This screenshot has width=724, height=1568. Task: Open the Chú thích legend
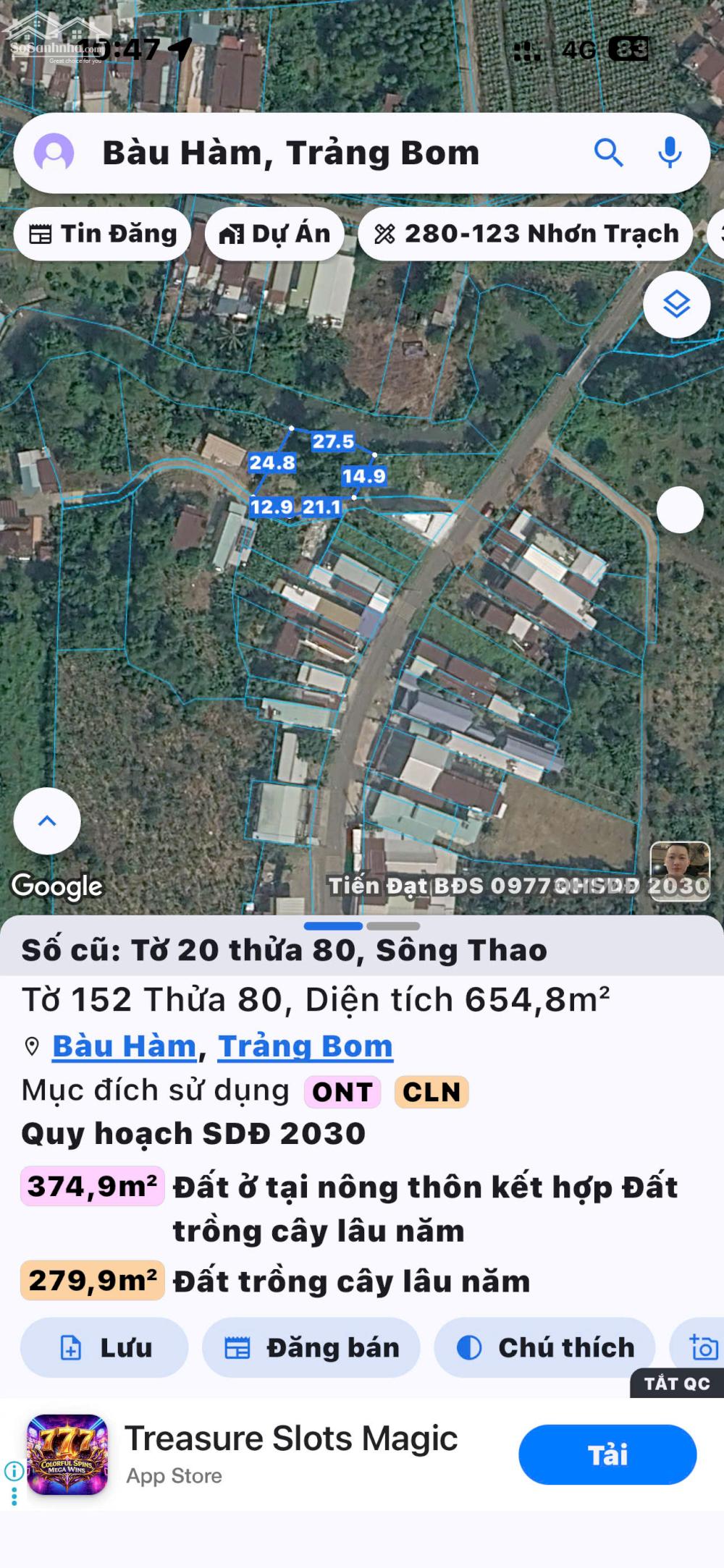(x=544, y=1347)
